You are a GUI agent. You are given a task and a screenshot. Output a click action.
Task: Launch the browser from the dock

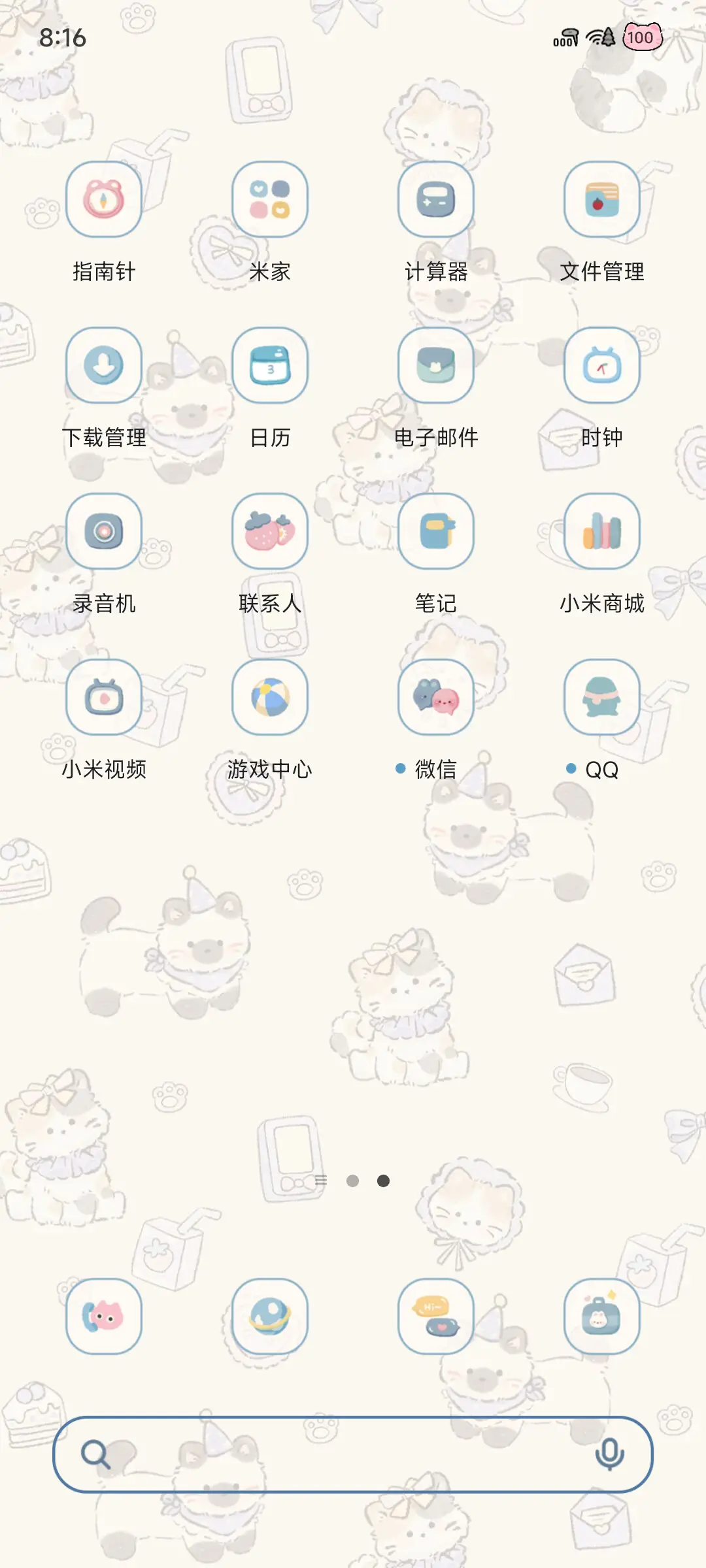click(269, 1317)
